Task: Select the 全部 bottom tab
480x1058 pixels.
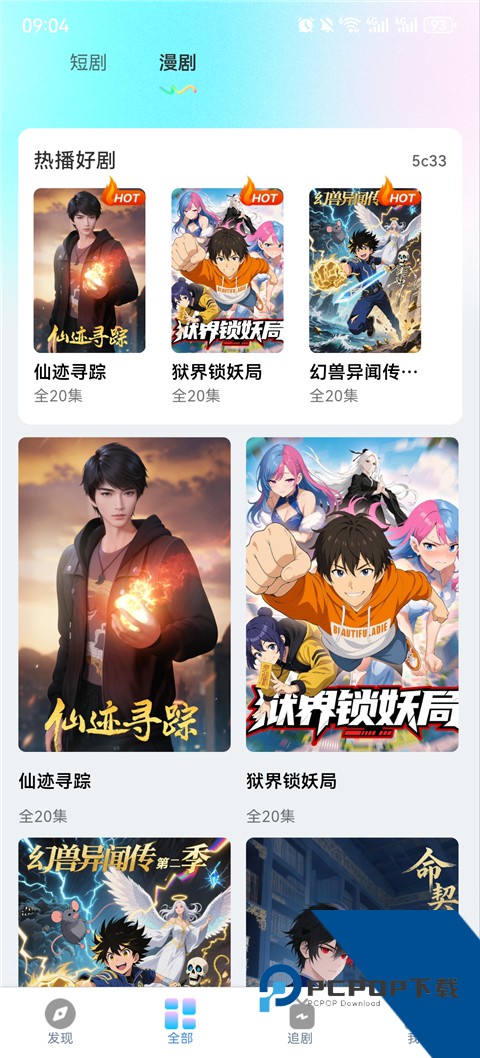Action: (180, 1023)
